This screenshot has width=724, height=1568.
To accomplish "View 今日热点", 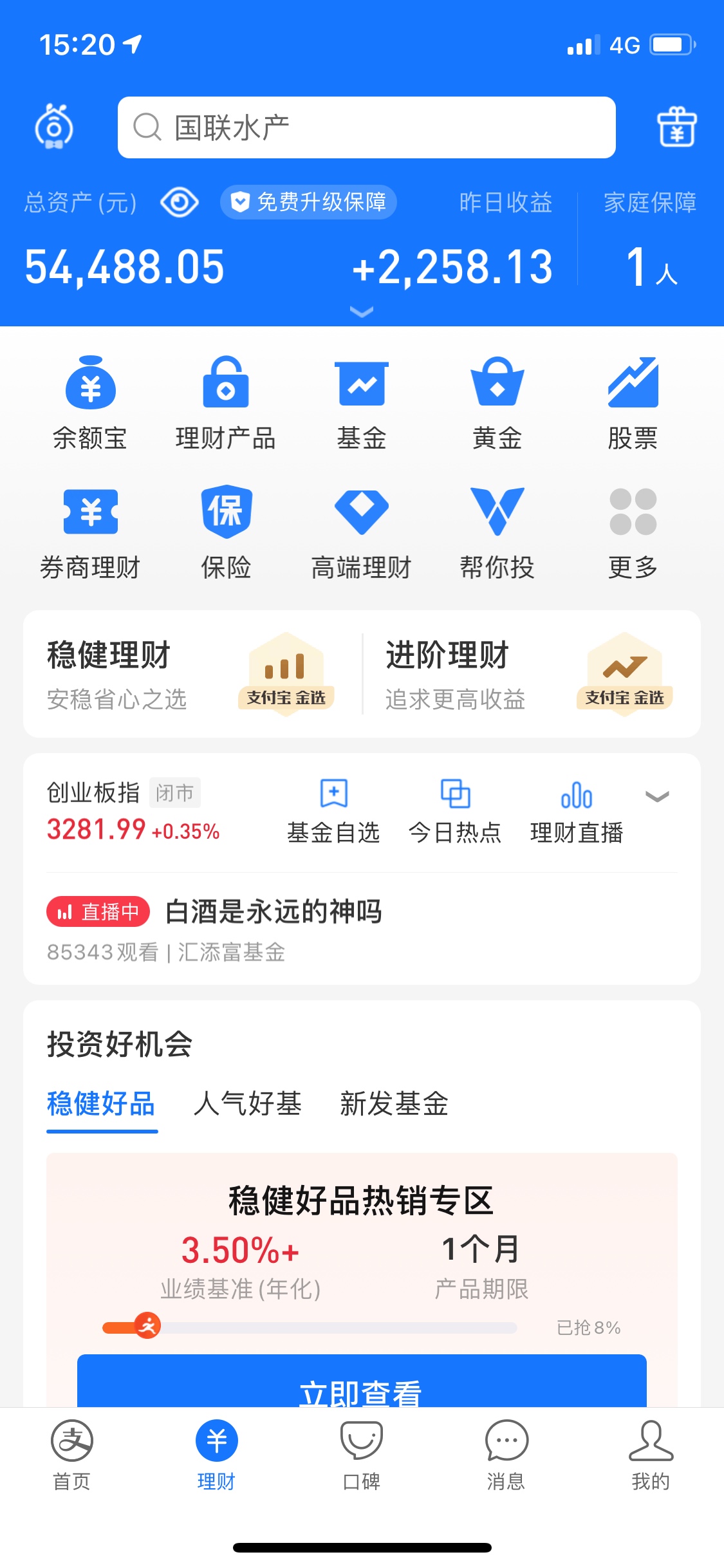I will [455, 812].
